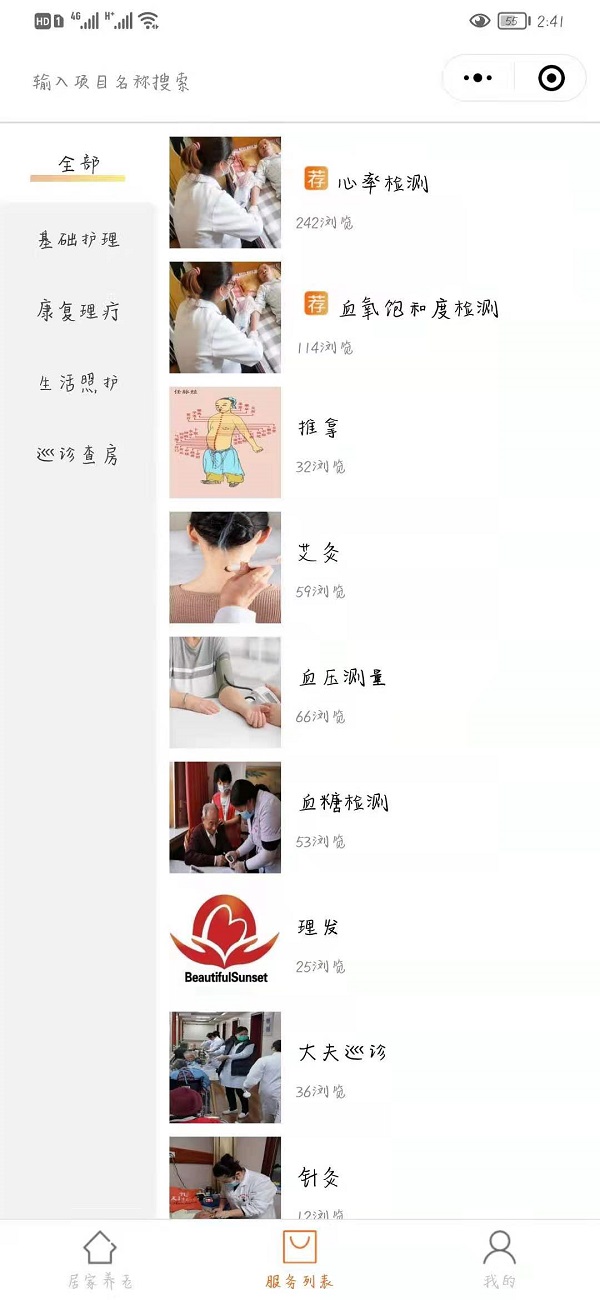The width and height of the screenshot is (600, 1300).
Task: Switch to the 服务列表 tab
Action: [x=300, y=1260]
